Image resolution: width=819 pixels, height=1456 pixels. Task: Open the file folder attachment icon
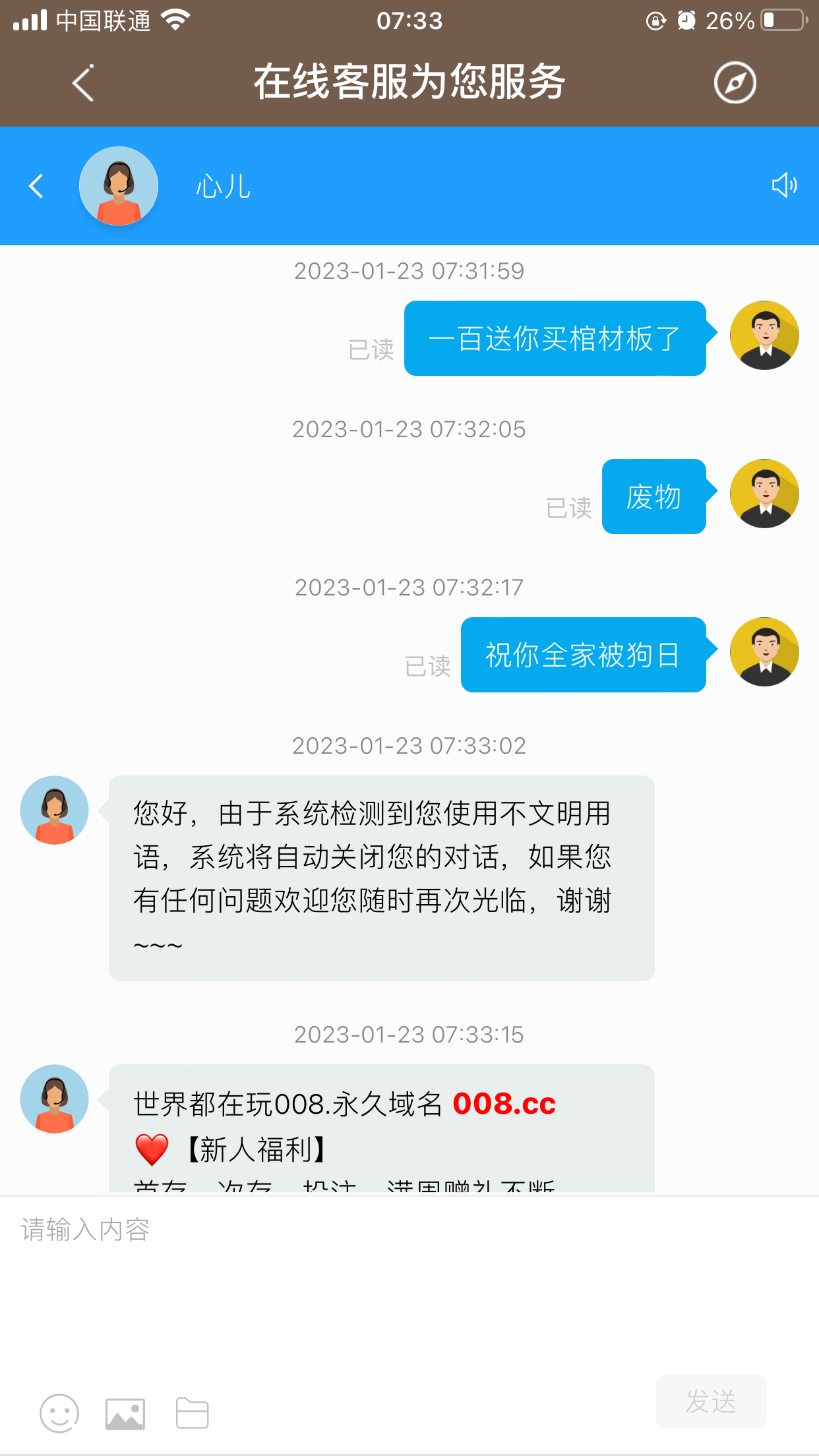tap(191, 1413)
